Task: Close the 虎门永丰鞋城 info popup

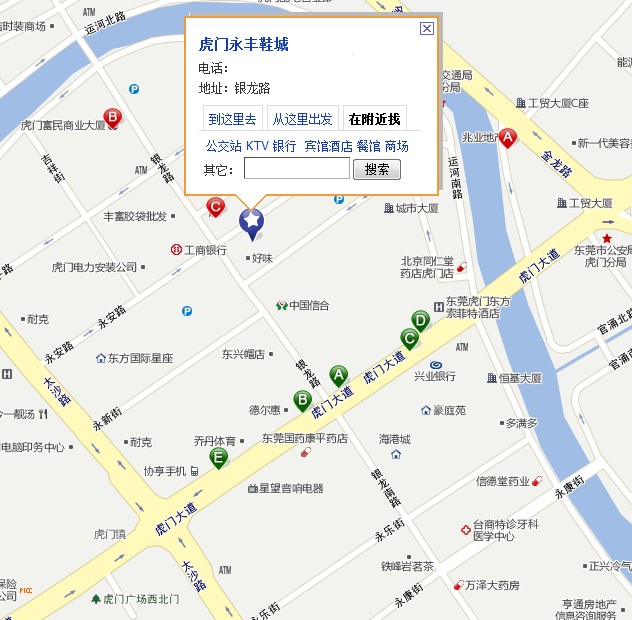Action: point(427,28)
